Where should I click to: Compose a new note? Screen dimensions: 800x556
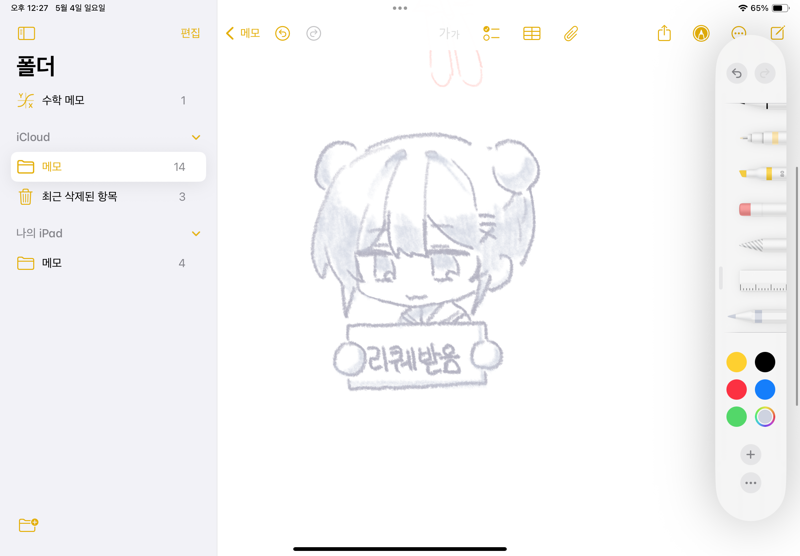click(777, 33)
